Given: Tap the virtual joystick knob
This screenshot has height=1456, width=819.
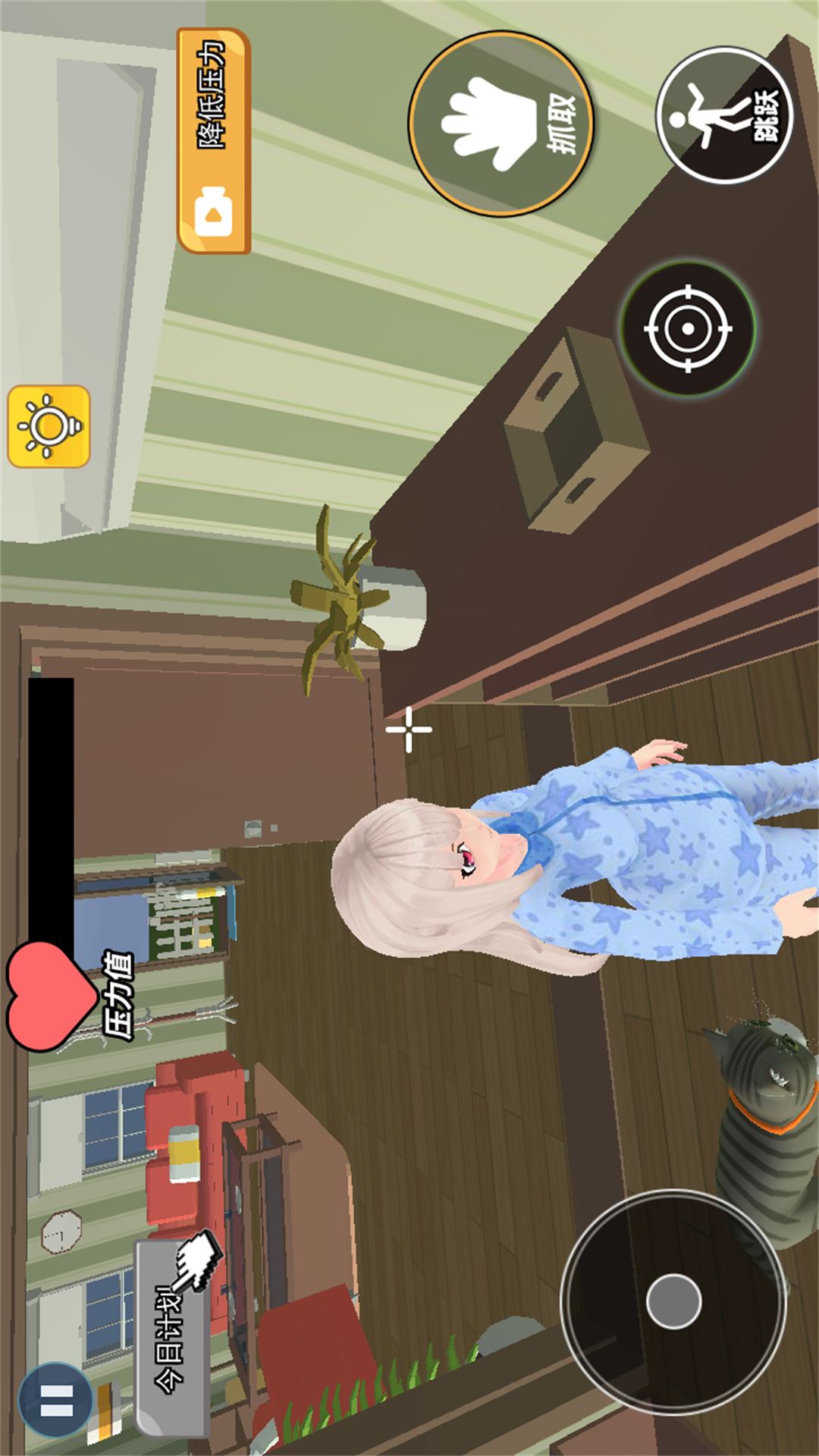Looking at the screenshot, I should [x=673, y=1301].
